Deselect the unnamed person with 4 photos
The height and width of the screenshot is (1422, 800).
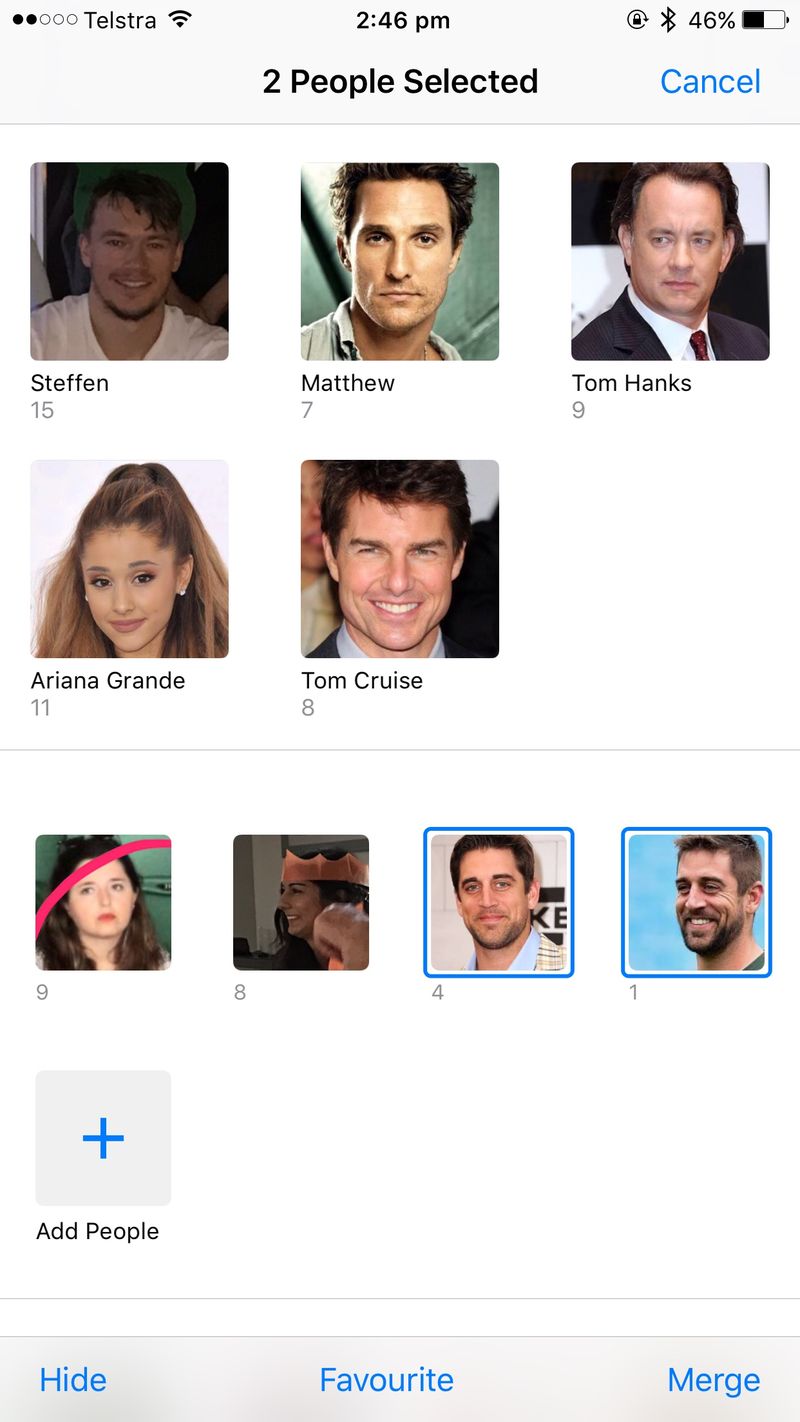click(498, 902)
